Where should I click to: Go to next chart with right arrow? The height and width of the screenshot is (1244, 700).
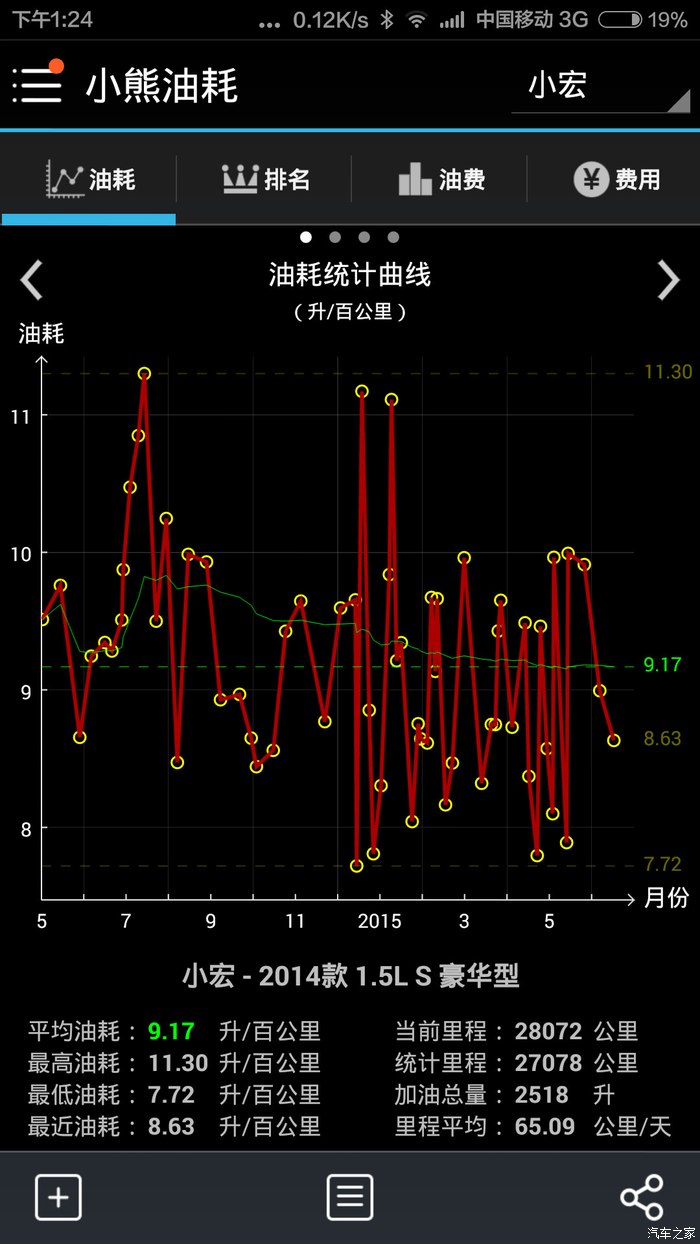[x=668, y=280]
